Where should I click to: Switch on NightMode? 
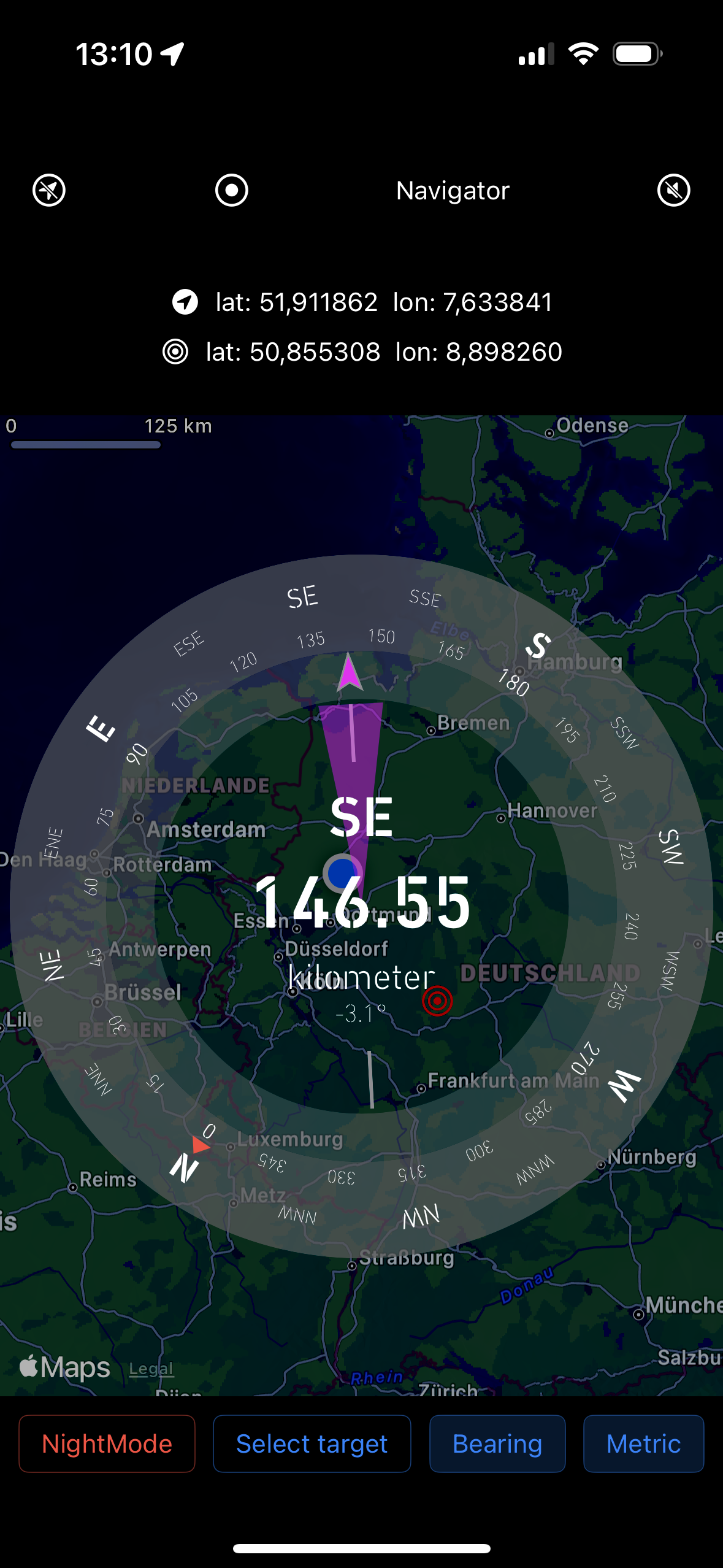107,1443
